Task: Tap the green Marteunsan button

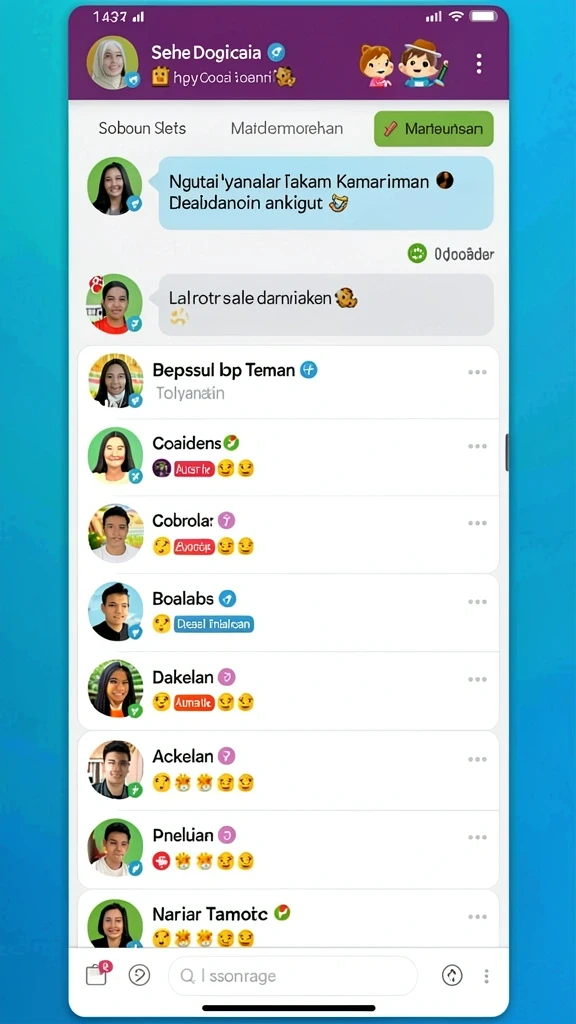Action: click(x=434, y=129)
